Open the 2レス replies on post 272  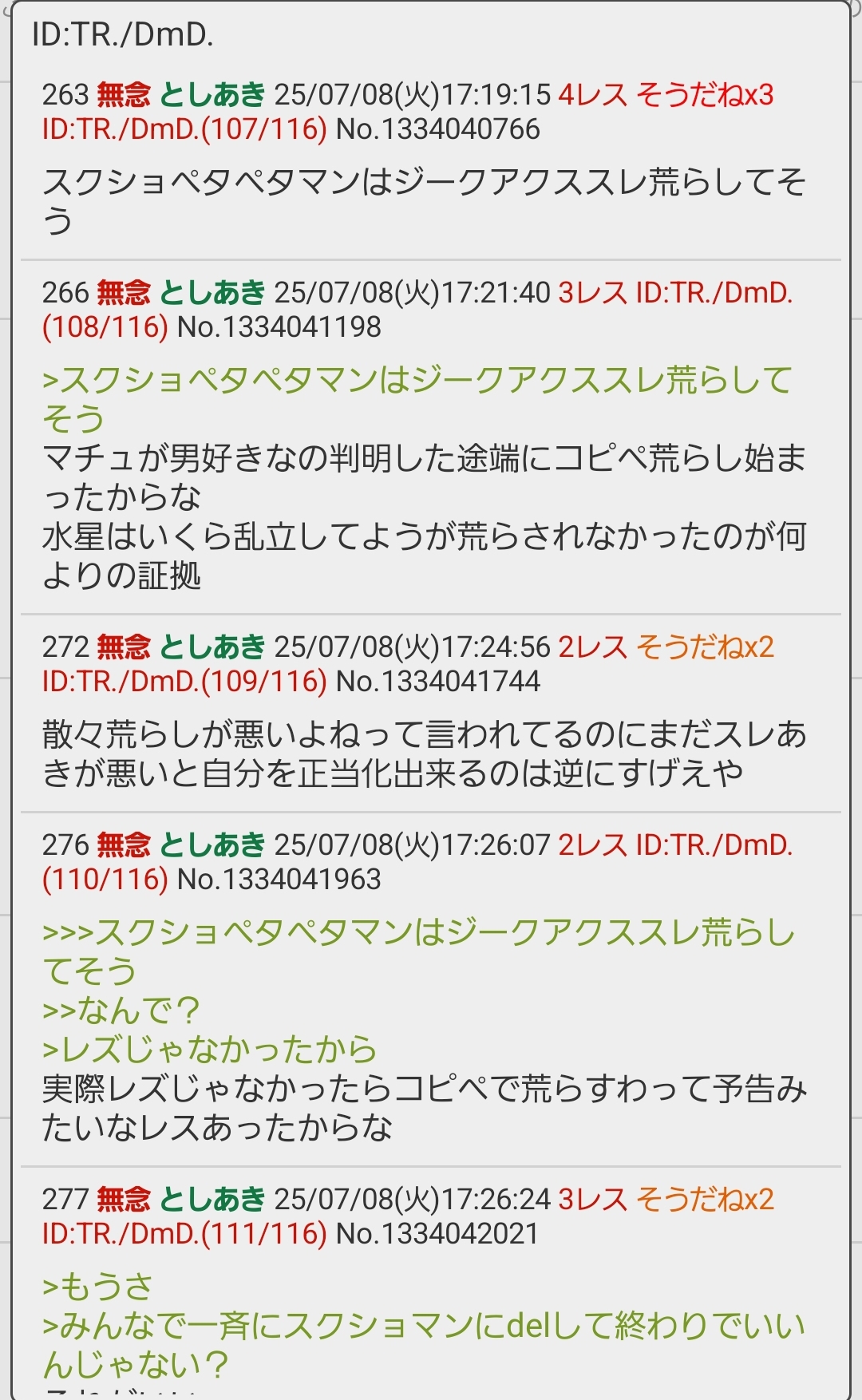coord(592,647)
